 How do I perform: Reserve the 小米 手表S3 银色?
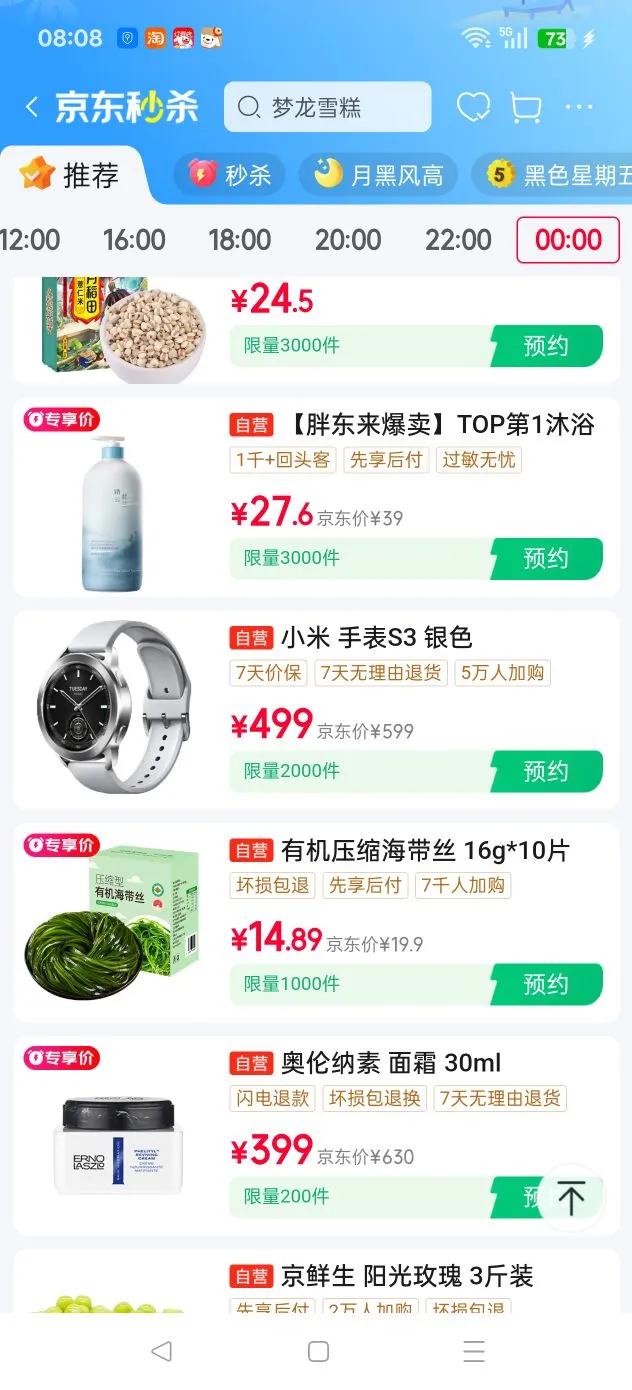546,771
